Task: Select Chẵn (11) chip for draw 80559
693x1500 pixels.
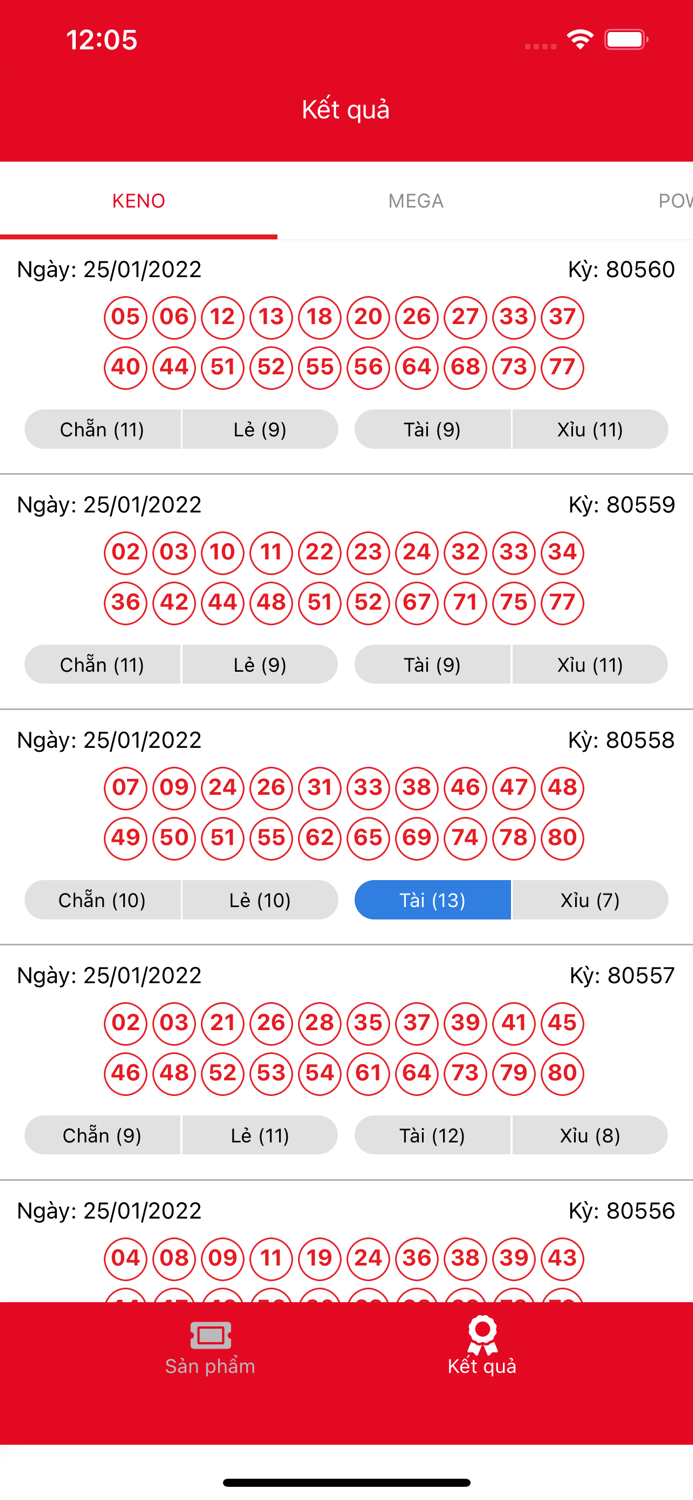Action: tap(102, 665)
